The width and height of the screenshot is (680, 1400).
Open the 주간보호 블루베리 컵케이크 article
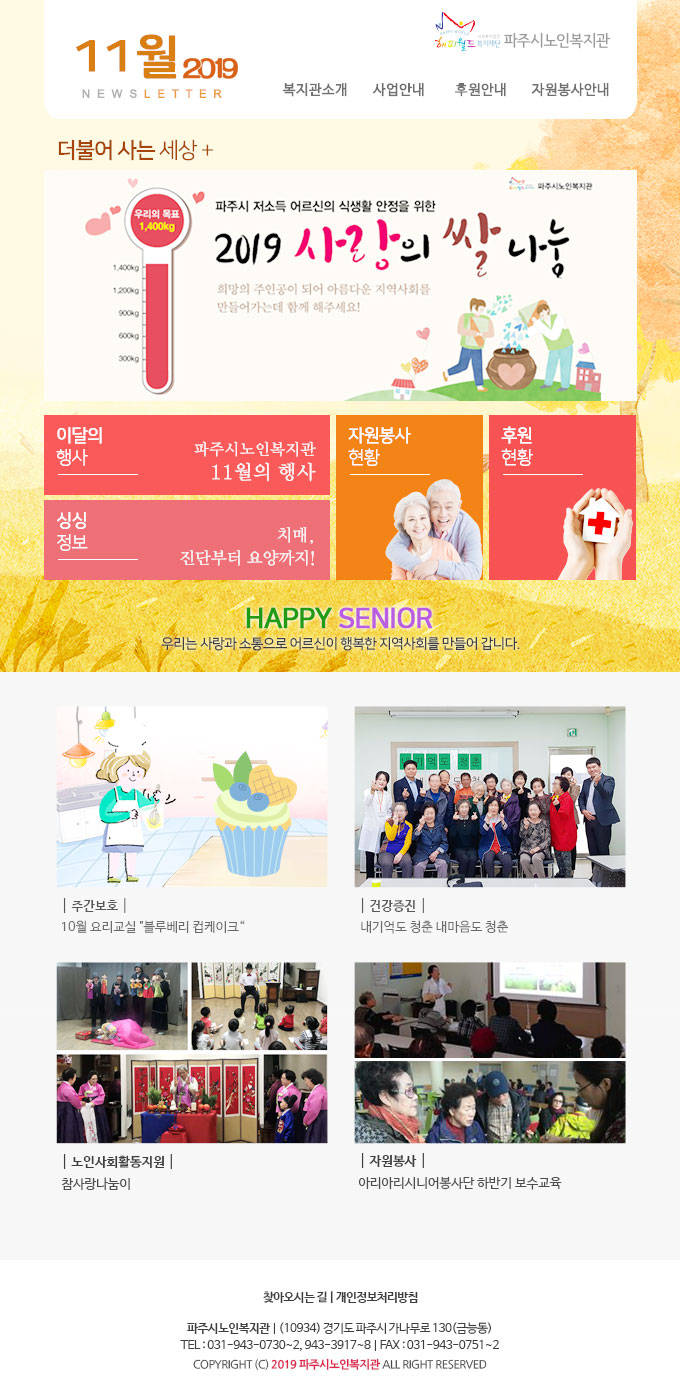191,797
